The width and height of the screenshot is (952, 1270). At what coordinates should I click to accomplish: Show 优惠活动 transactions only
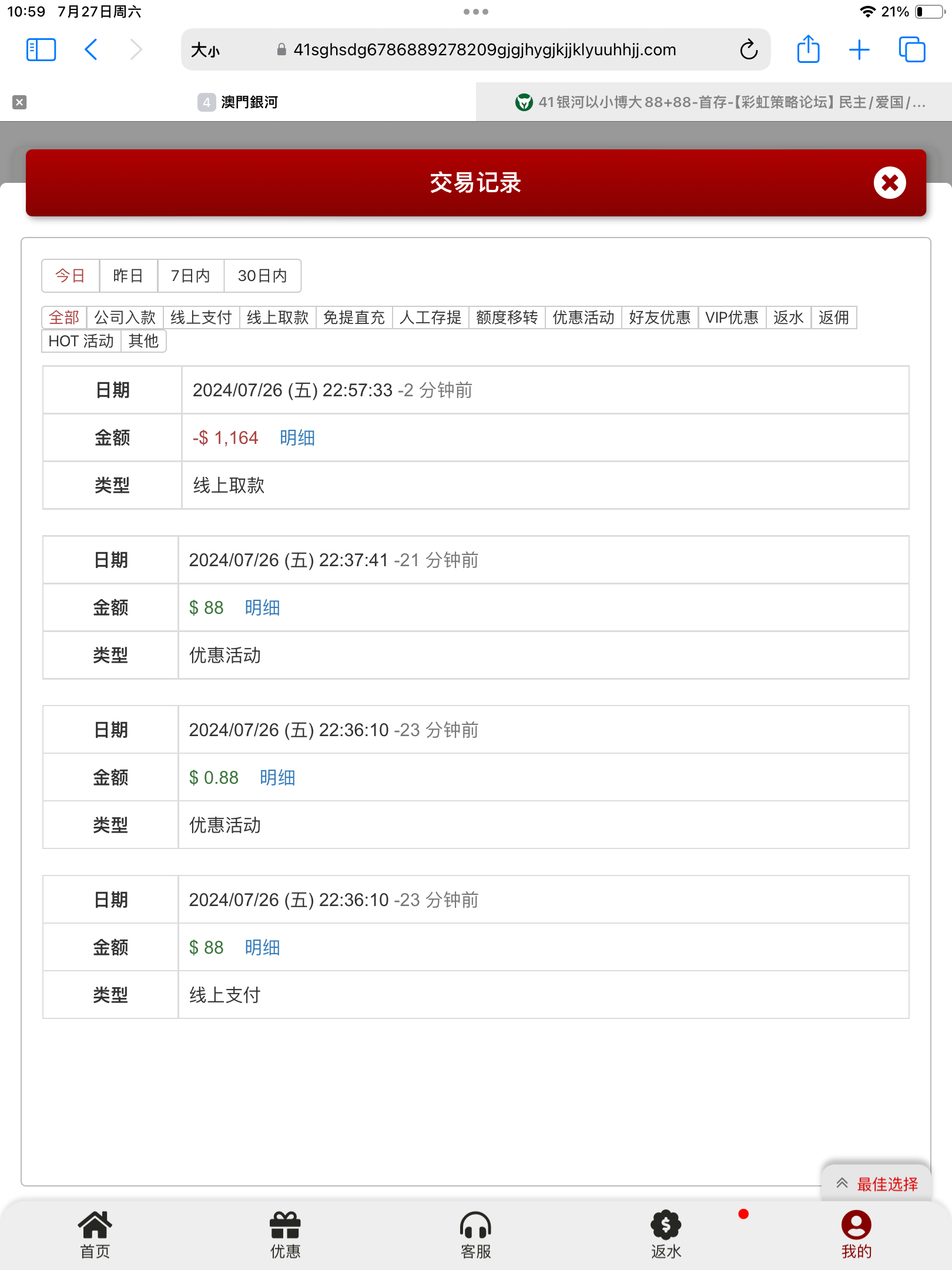click(x=583, y=317)
